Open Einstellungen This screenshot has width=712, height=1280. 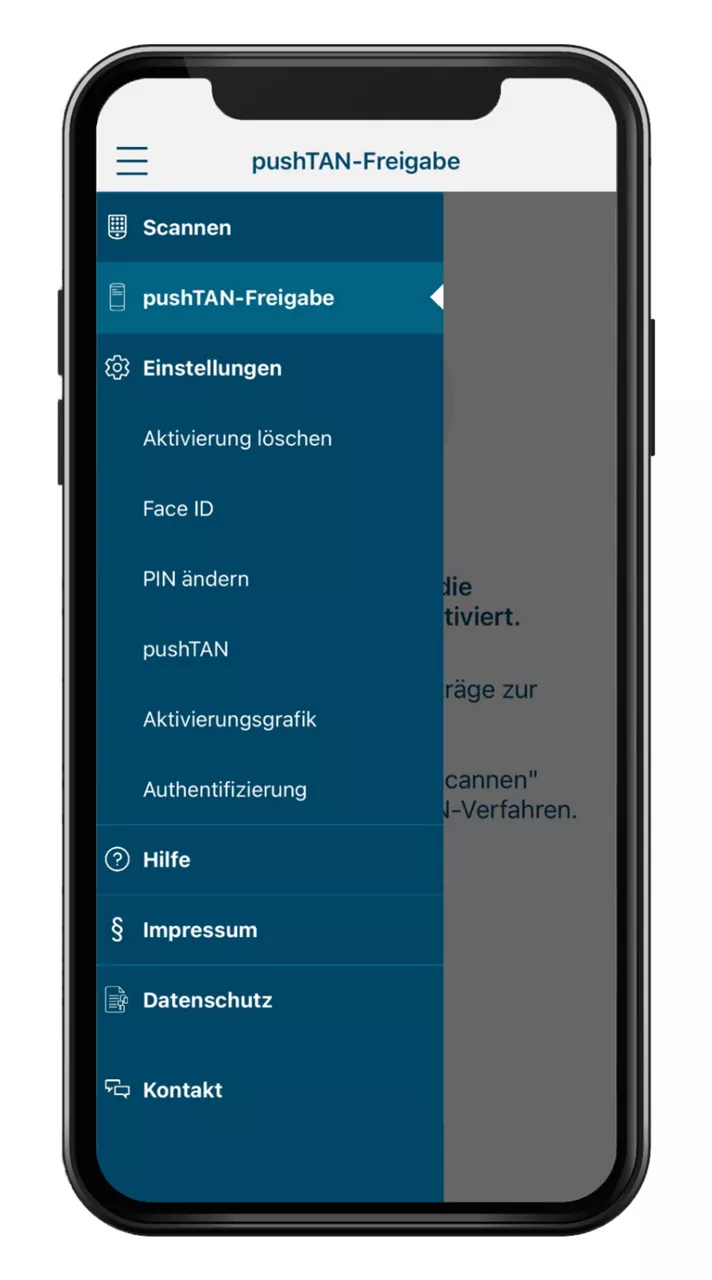212,368
